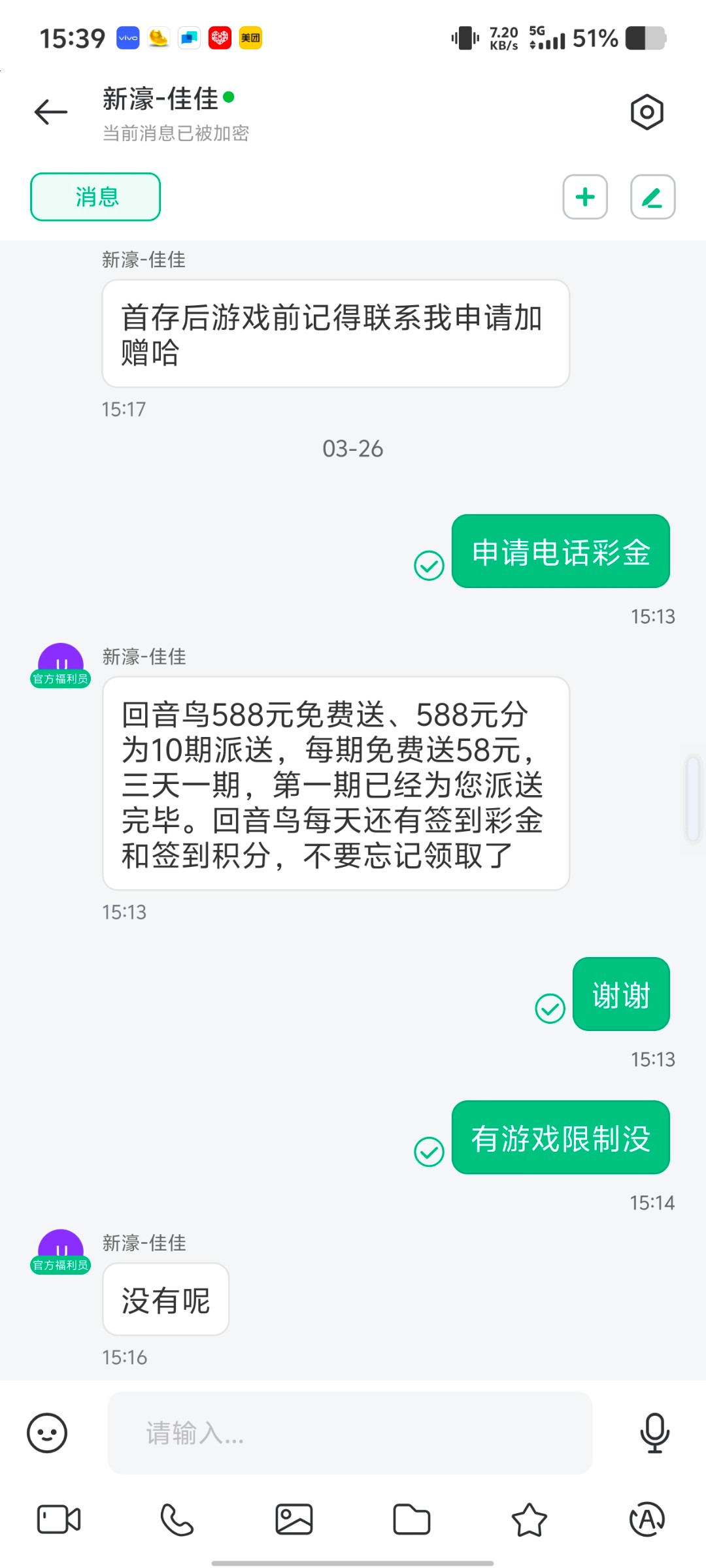Start a voice call
Image resolution: width=706 pixels, height=1568 pixels.
point(176,1519)
